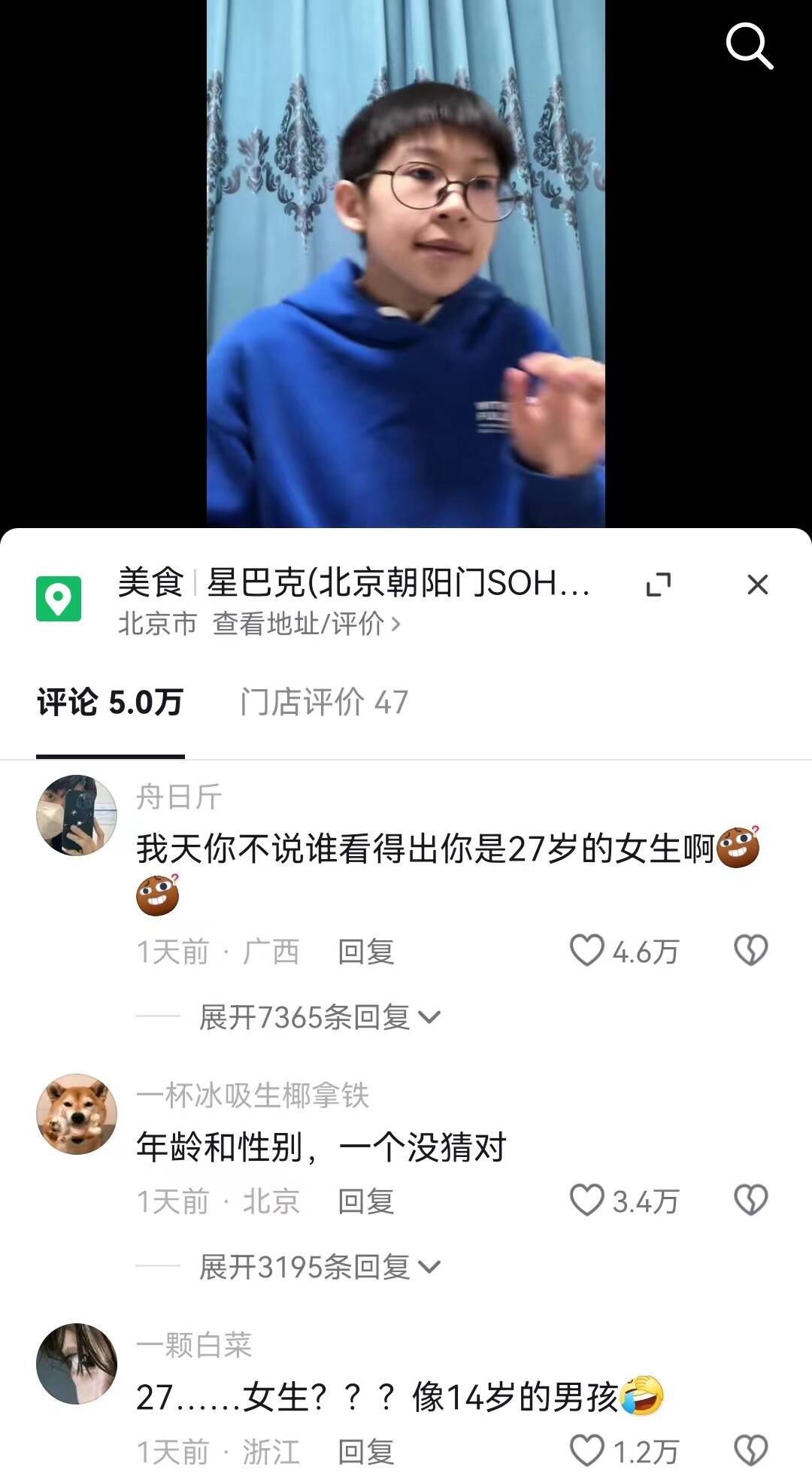The width and height of the screenshot is (812, 1476).
Task: Expand the comments panel to full screen
Action: point(659,585)
